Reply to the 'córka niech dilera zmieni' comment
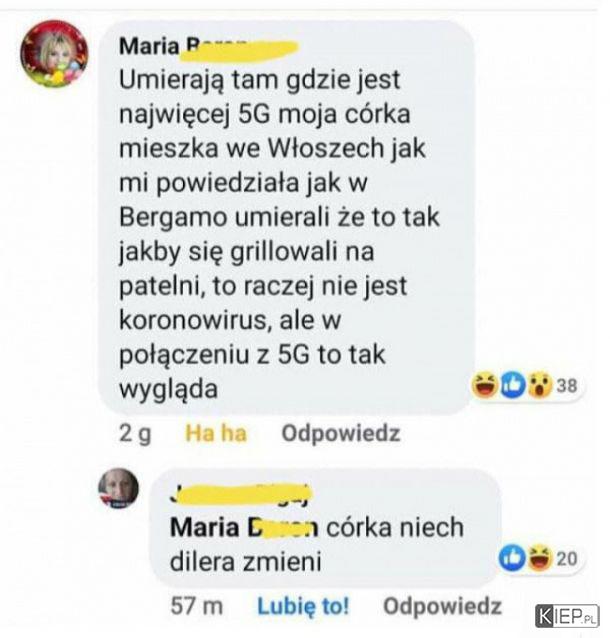The image size is (610, 638). (441, 605)
